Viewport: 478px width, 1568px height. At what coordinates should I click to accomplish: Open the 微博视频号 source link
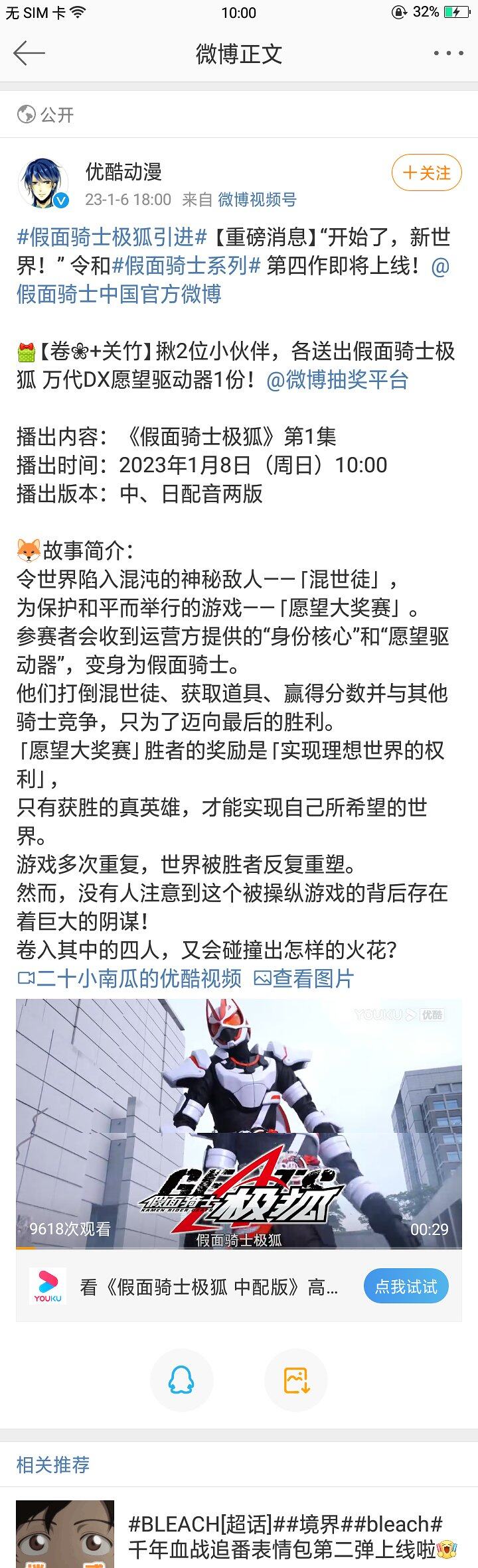point(257,200)
